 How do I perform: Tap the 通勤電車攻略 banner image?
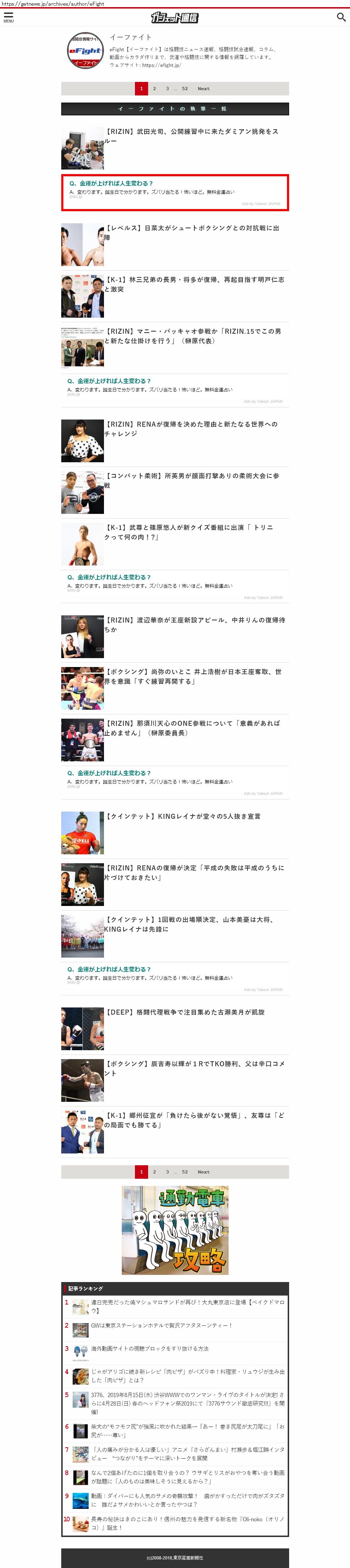175,1230
